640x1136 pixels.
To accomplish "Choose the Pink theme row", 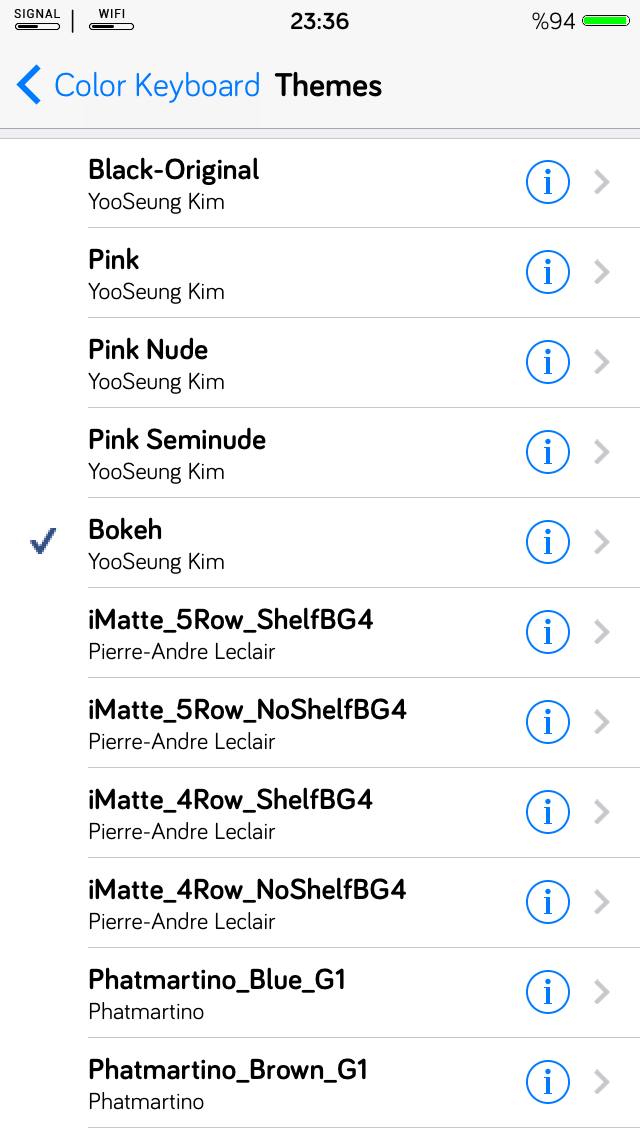I will (320, 272).
